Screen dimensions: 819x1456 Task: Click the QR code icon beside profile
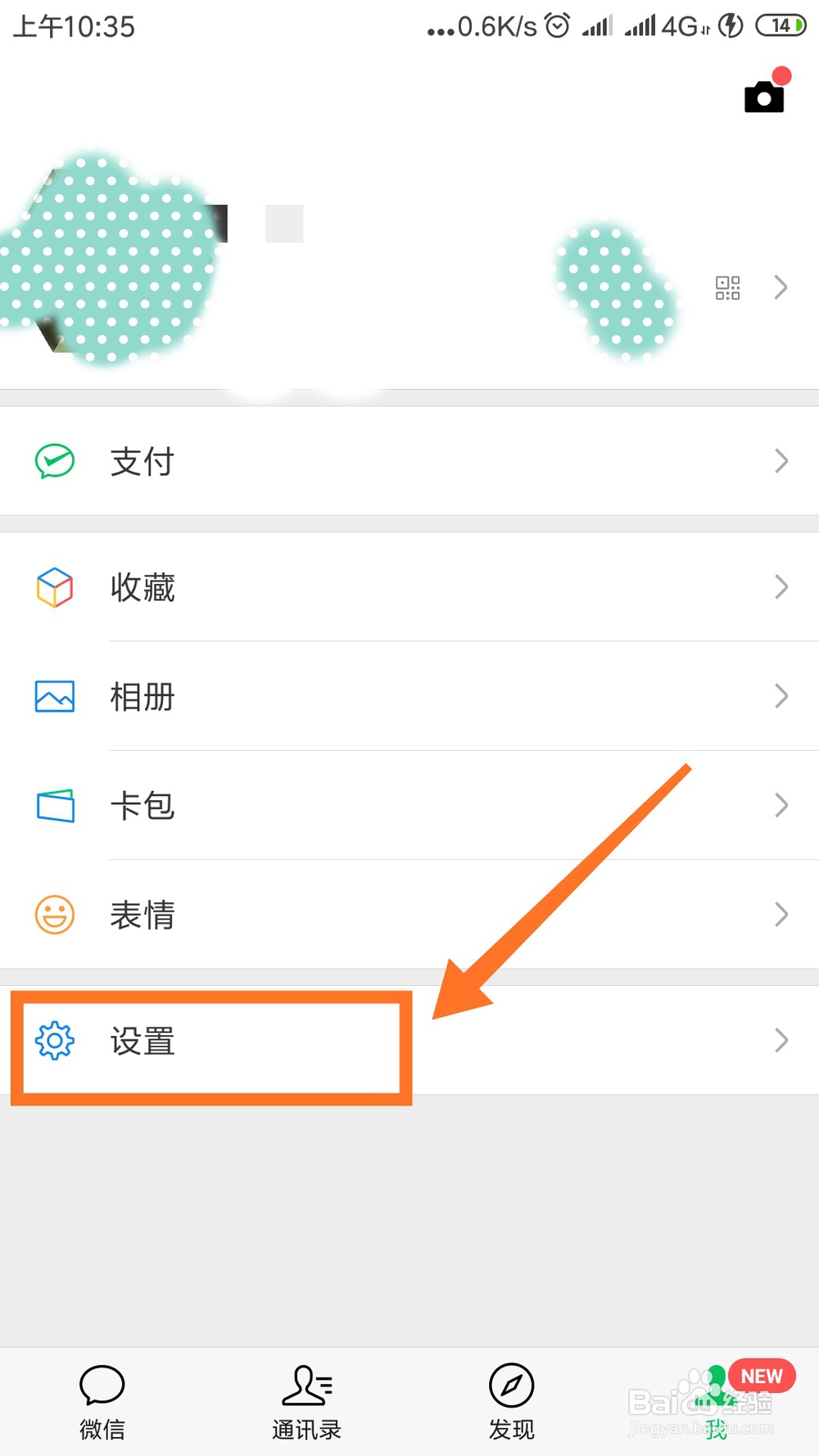point(728,287)
